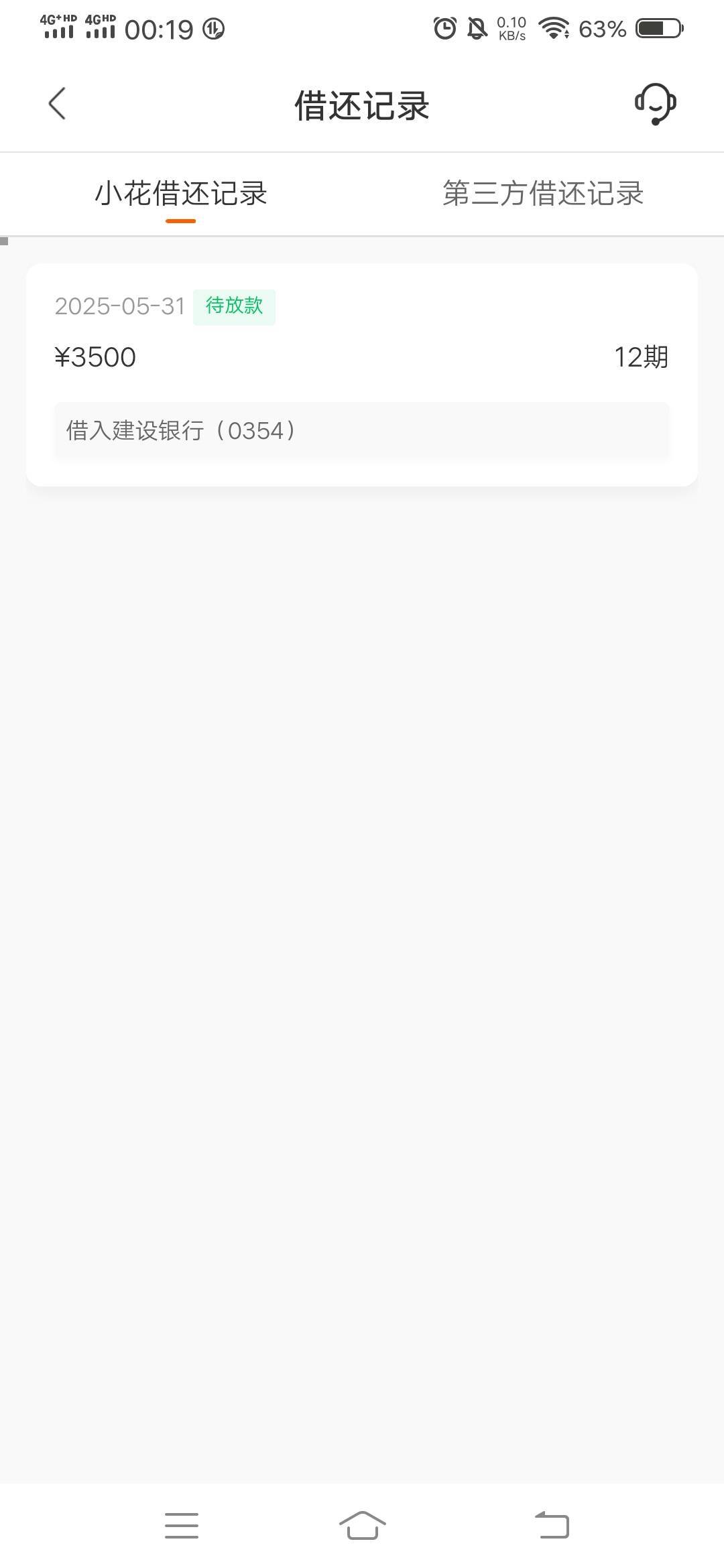Go back from the 借还记录 page
Image resolution: width=724 pixels, height=1568 pixels.
57,104
